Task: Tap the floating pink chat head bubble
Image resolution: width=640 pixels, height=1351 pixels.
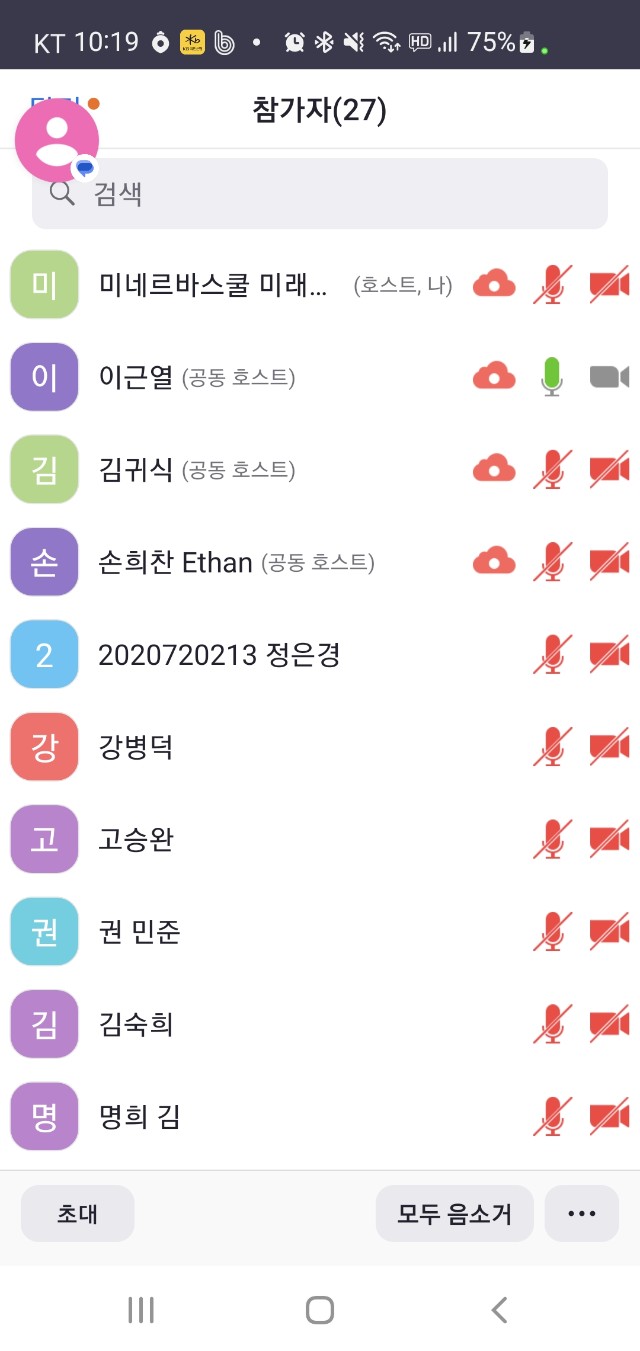Action: [x=57, y=140]
